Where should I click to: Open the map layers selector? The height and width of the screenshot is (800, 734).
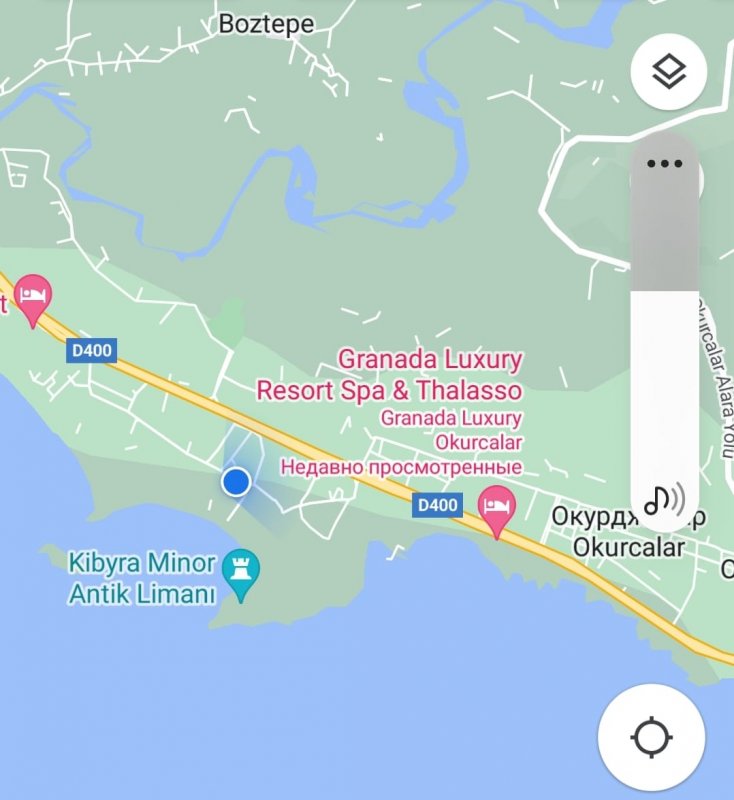669,71
